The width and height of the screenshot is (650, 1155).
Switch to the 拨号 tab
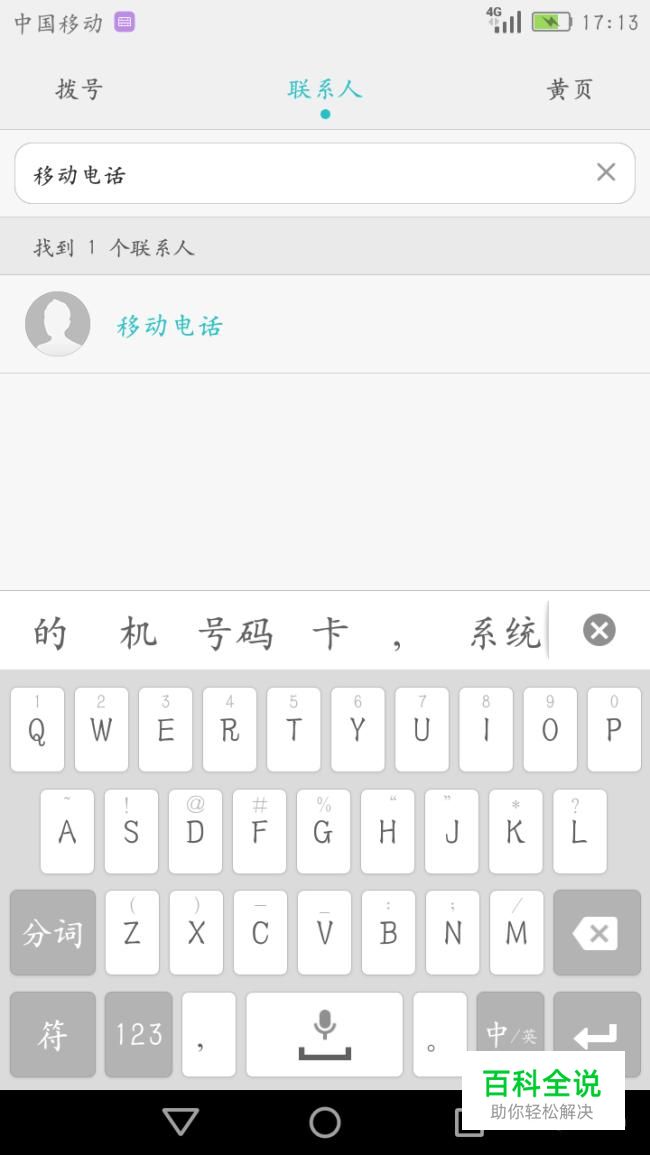pos(79,89)
